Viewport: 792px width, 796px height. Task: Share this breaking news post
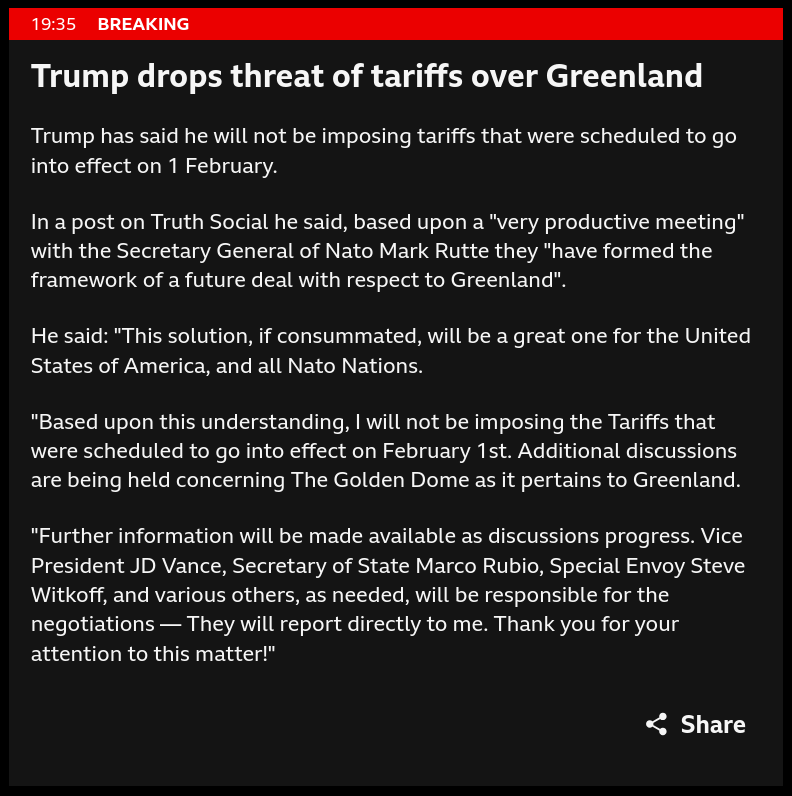pos(696,725)
